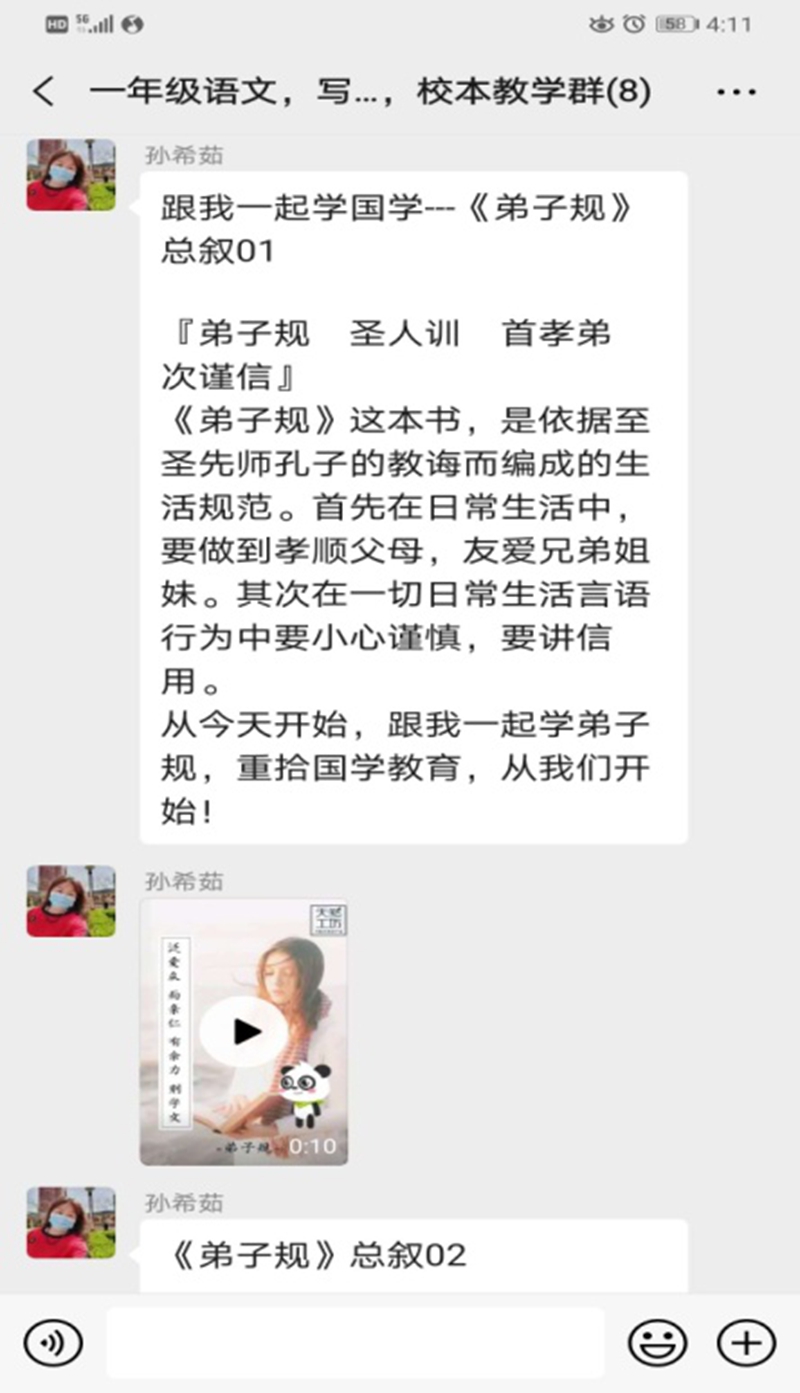Screen dimensions: 800x1393
Task: Focus the message text field
Action: point(355,1343)
